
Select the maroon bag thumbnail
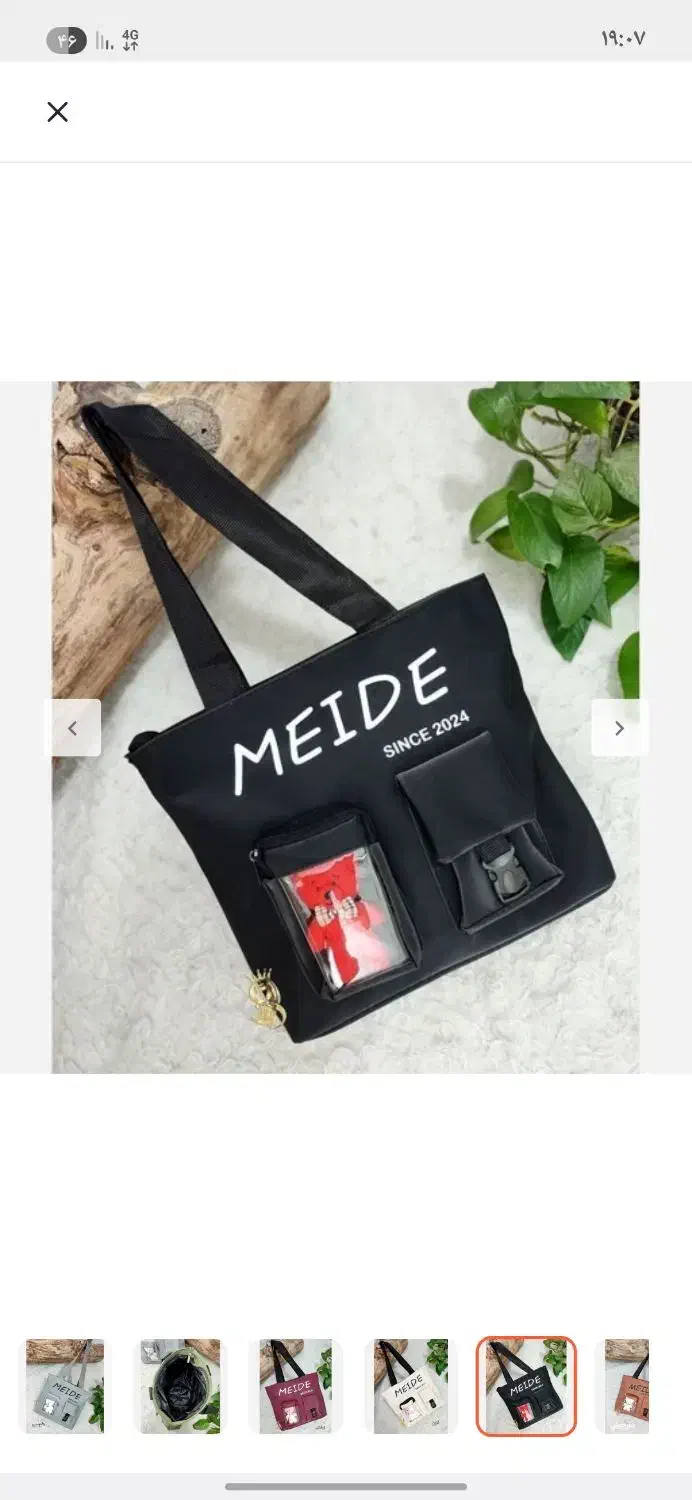pyautogui.click(x=295, y=1386)
